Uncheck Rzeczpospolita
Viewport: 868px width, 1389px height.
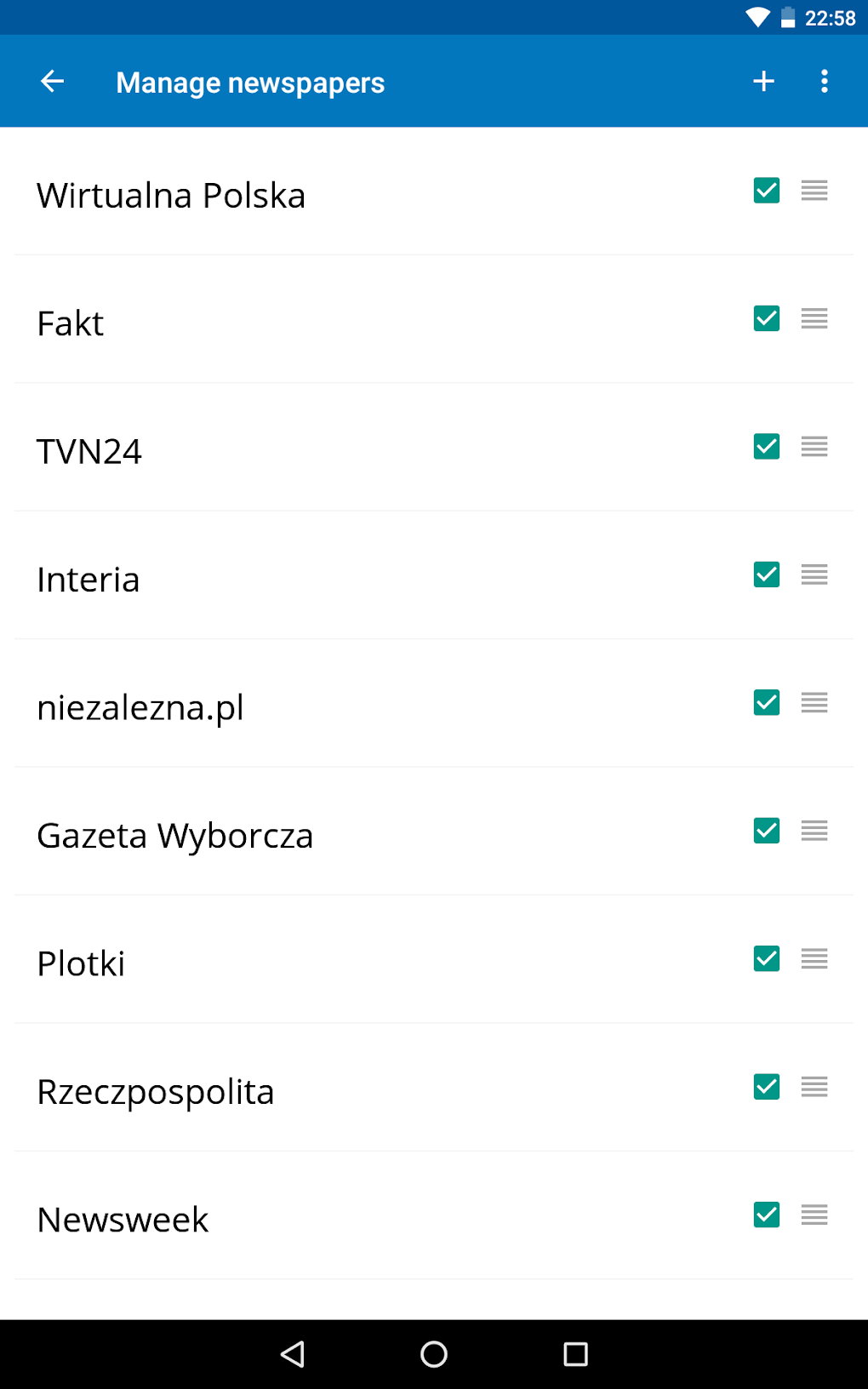click(x=767, y=1087)
